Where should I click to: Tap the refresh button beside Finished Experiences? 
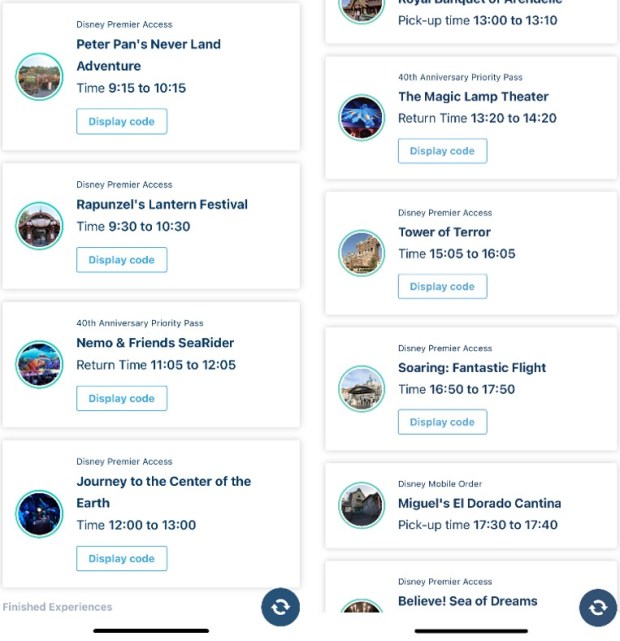281,606
